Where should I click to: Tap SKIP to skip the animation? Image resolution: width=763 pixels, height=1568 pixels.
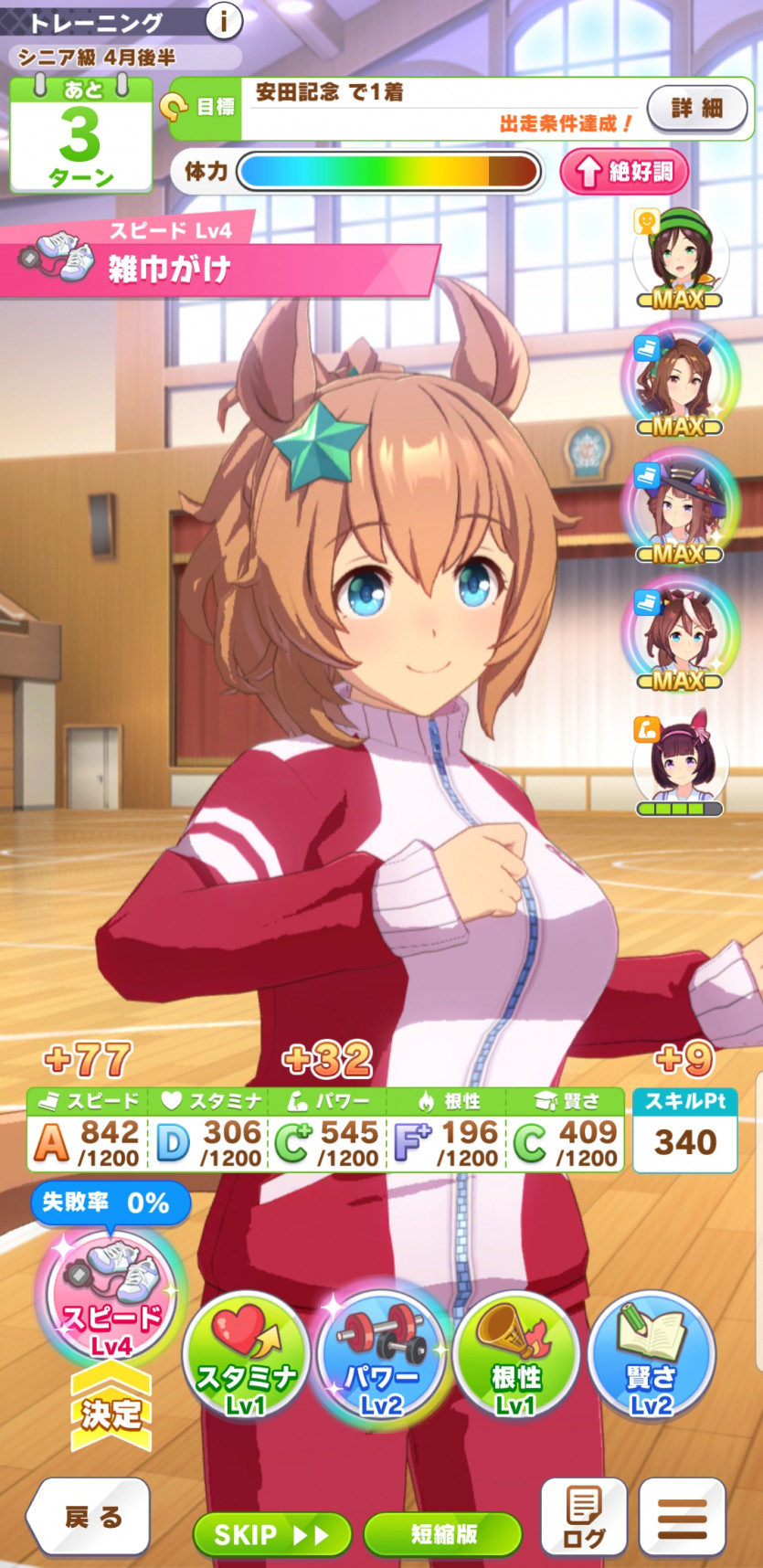coord(271,1534)
